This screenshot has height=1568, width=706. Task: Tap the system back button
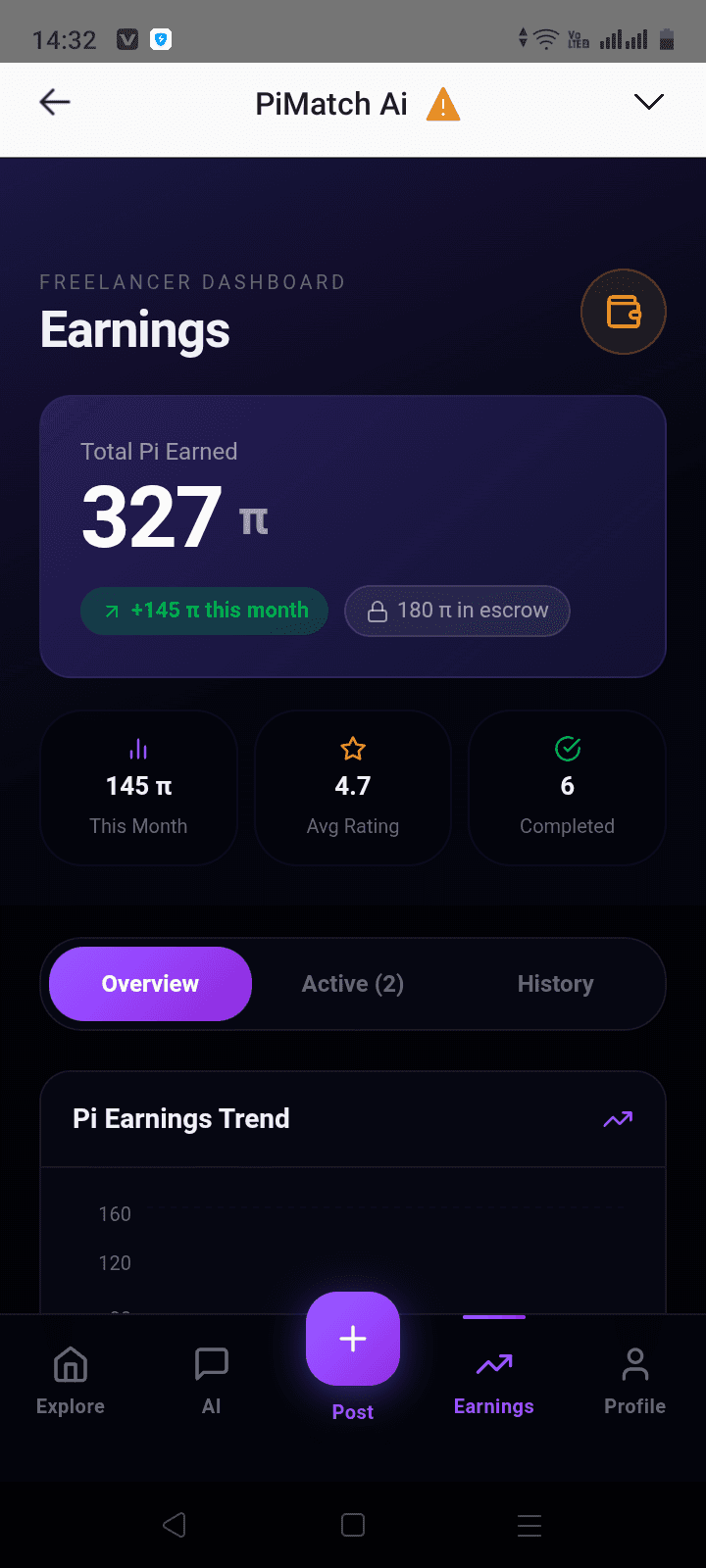pos(176,1525)
